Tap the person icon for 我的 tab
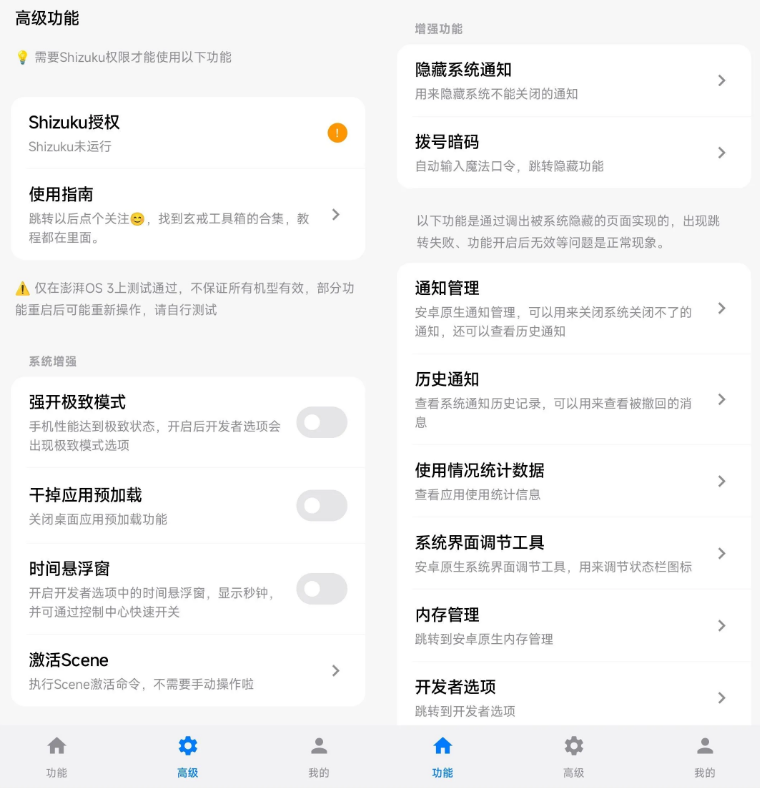The image size is (760, 788). click(318, 745)
